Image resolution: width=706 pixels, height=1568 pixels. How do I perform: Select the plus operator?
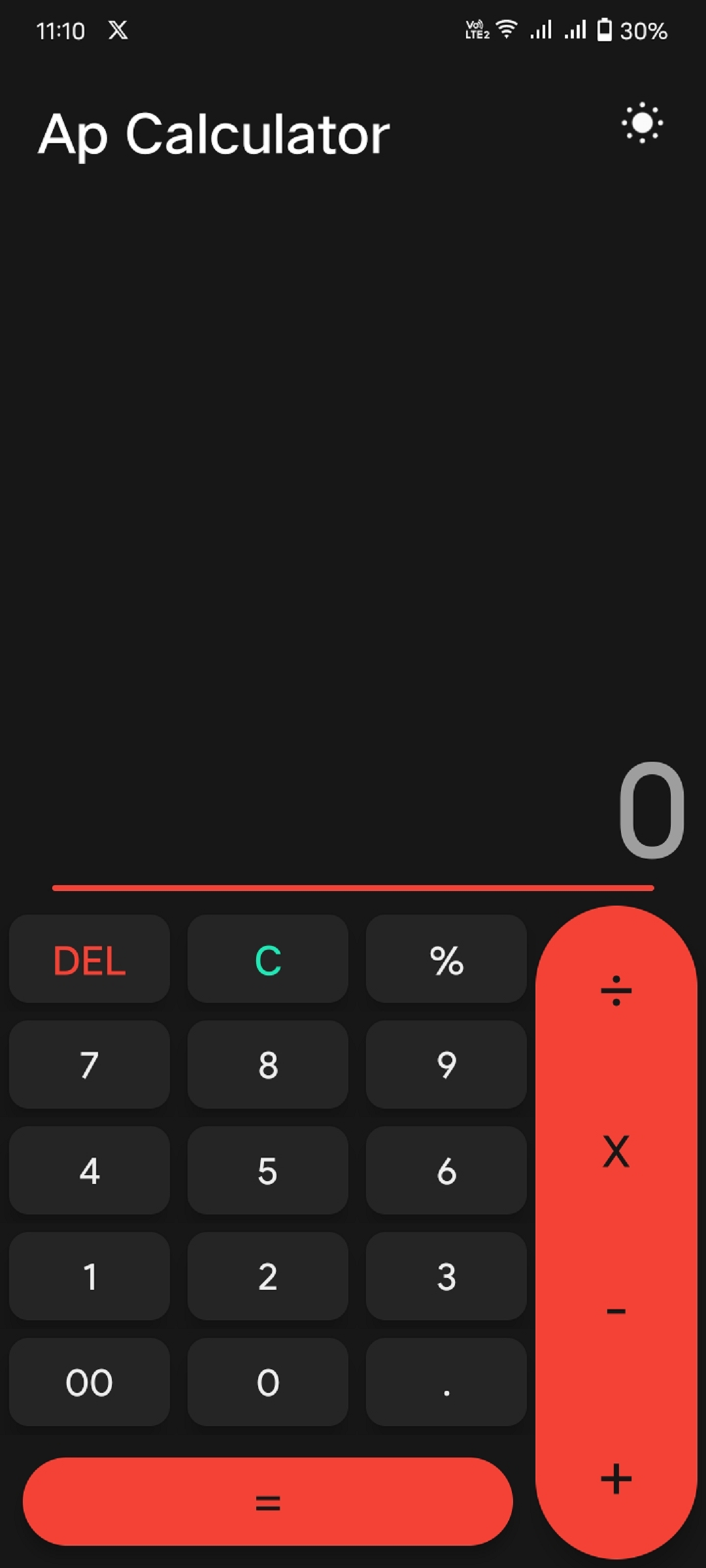616,1479
